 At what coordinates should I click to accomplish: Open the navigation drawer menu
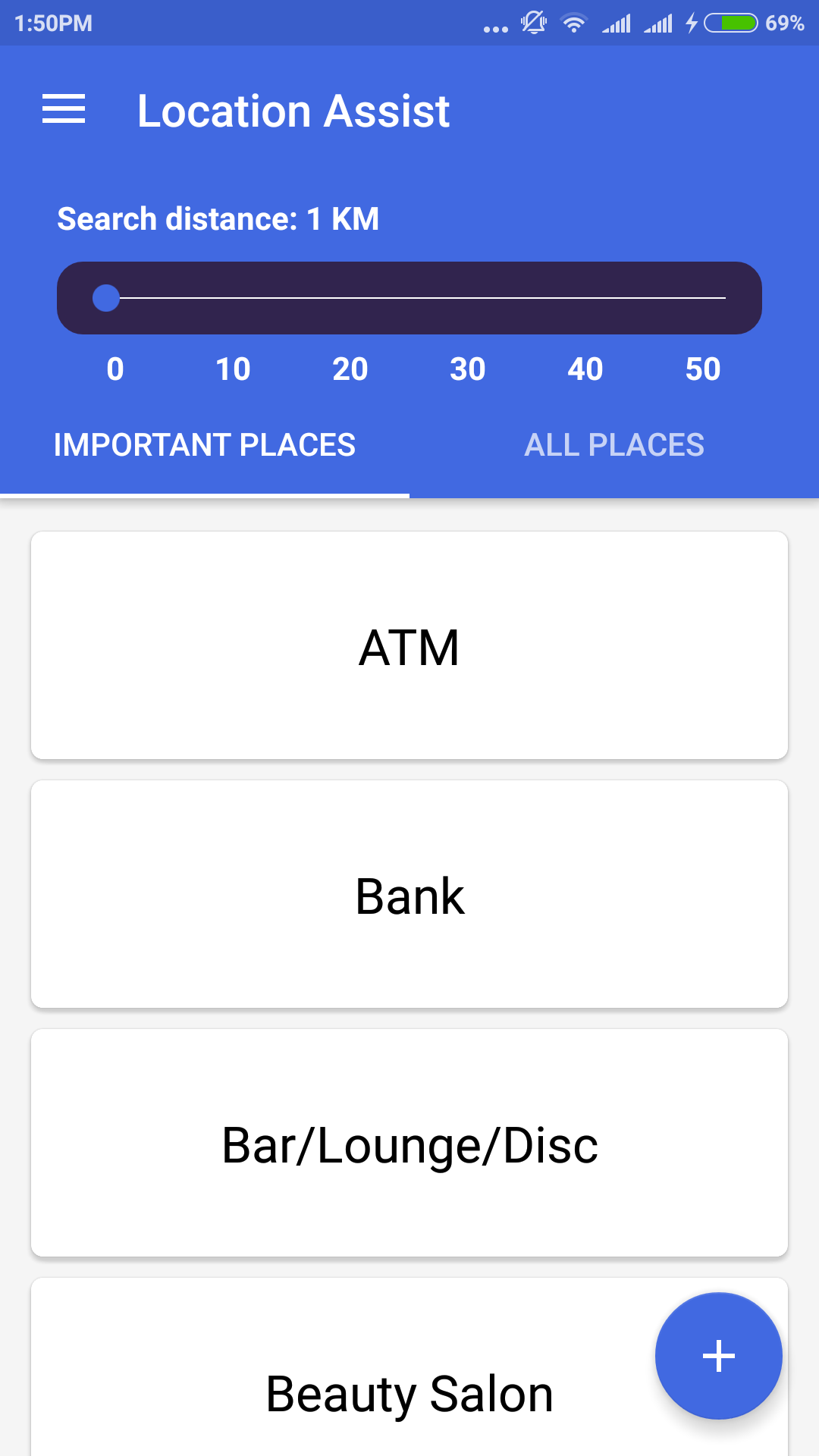(x=64, y=110)
